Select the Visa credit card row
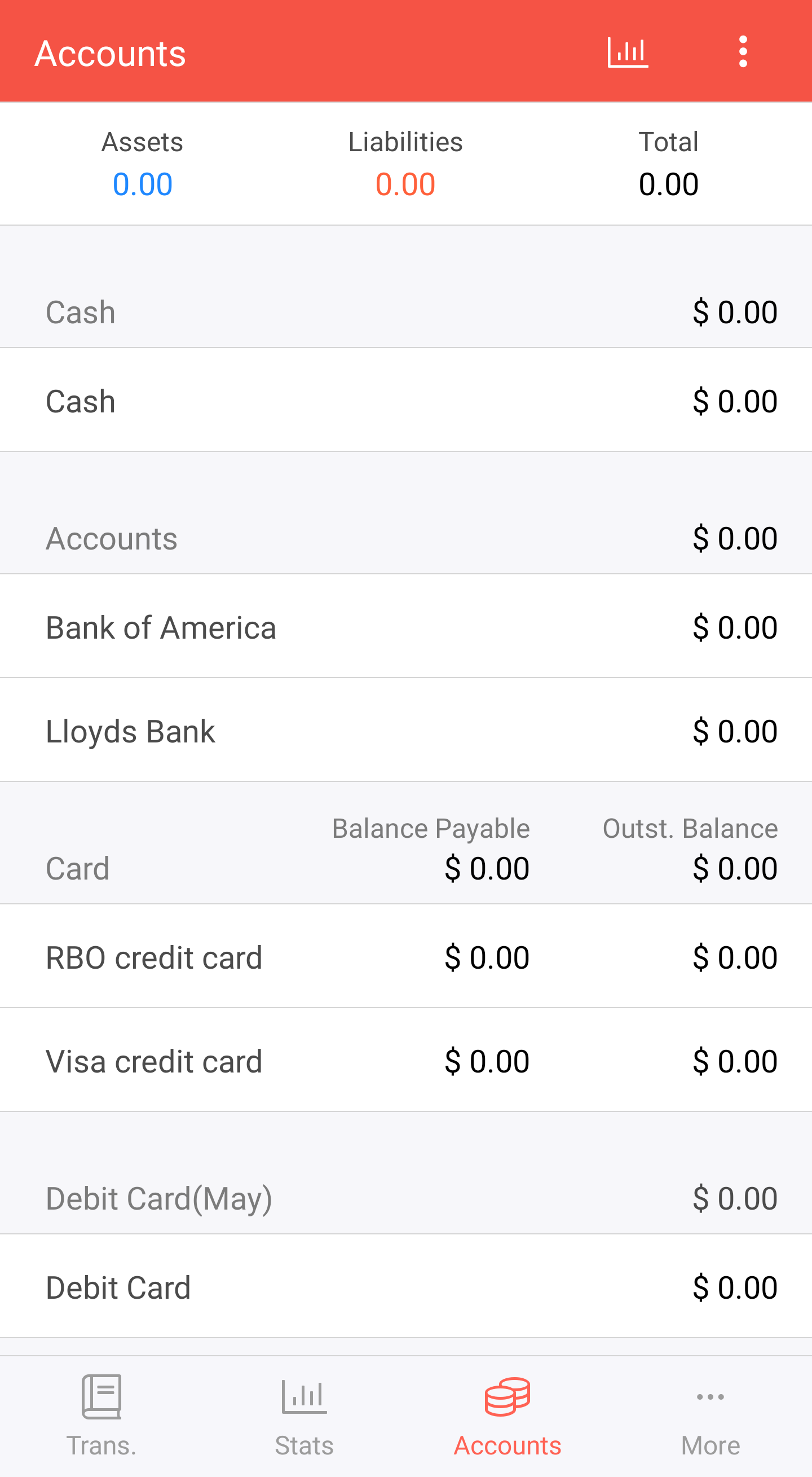The height and width of the screenshot is (1477, 812). click(x=405, y=1060)
